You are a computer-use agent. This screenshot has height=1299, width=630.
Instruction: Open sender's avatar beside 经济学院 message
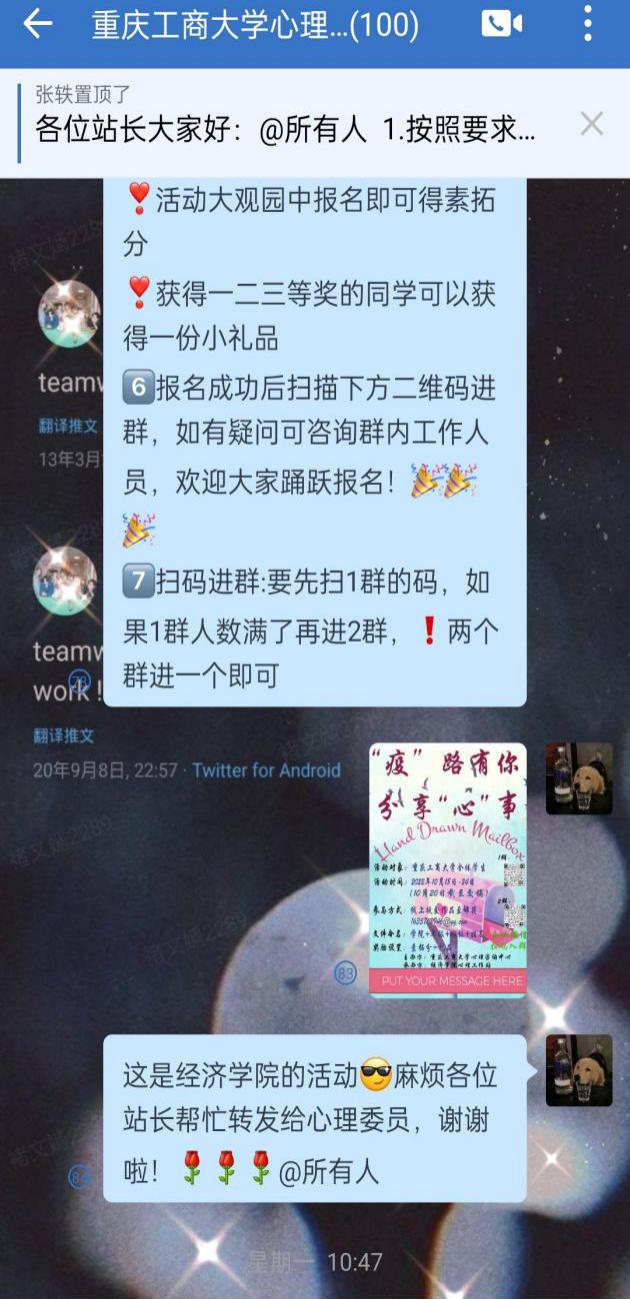pyautogui.click(x=579, y=1070)
